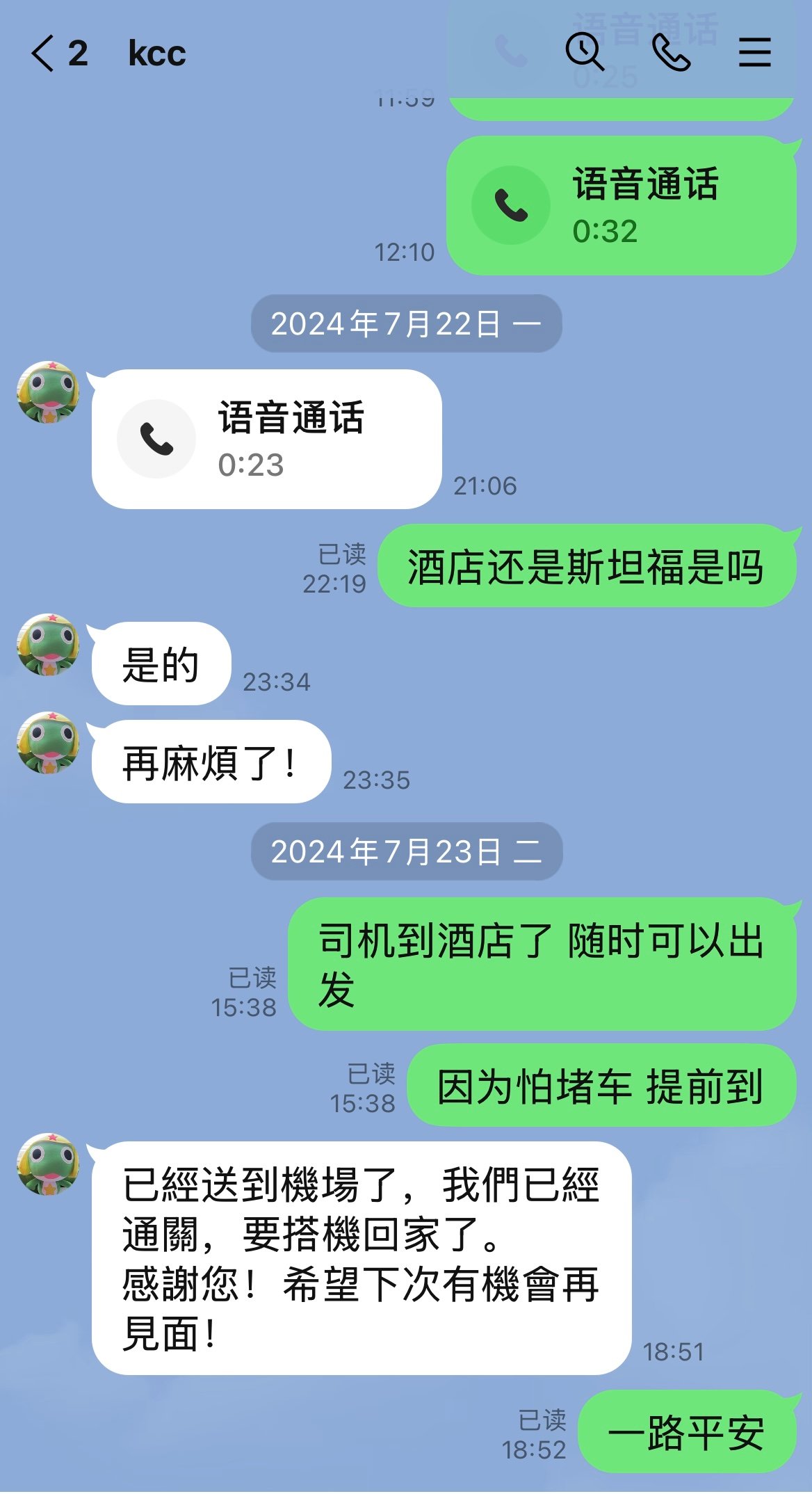Start a call with kcc
This screenshot has height=1494, width=812.
[x=671, y=52]
